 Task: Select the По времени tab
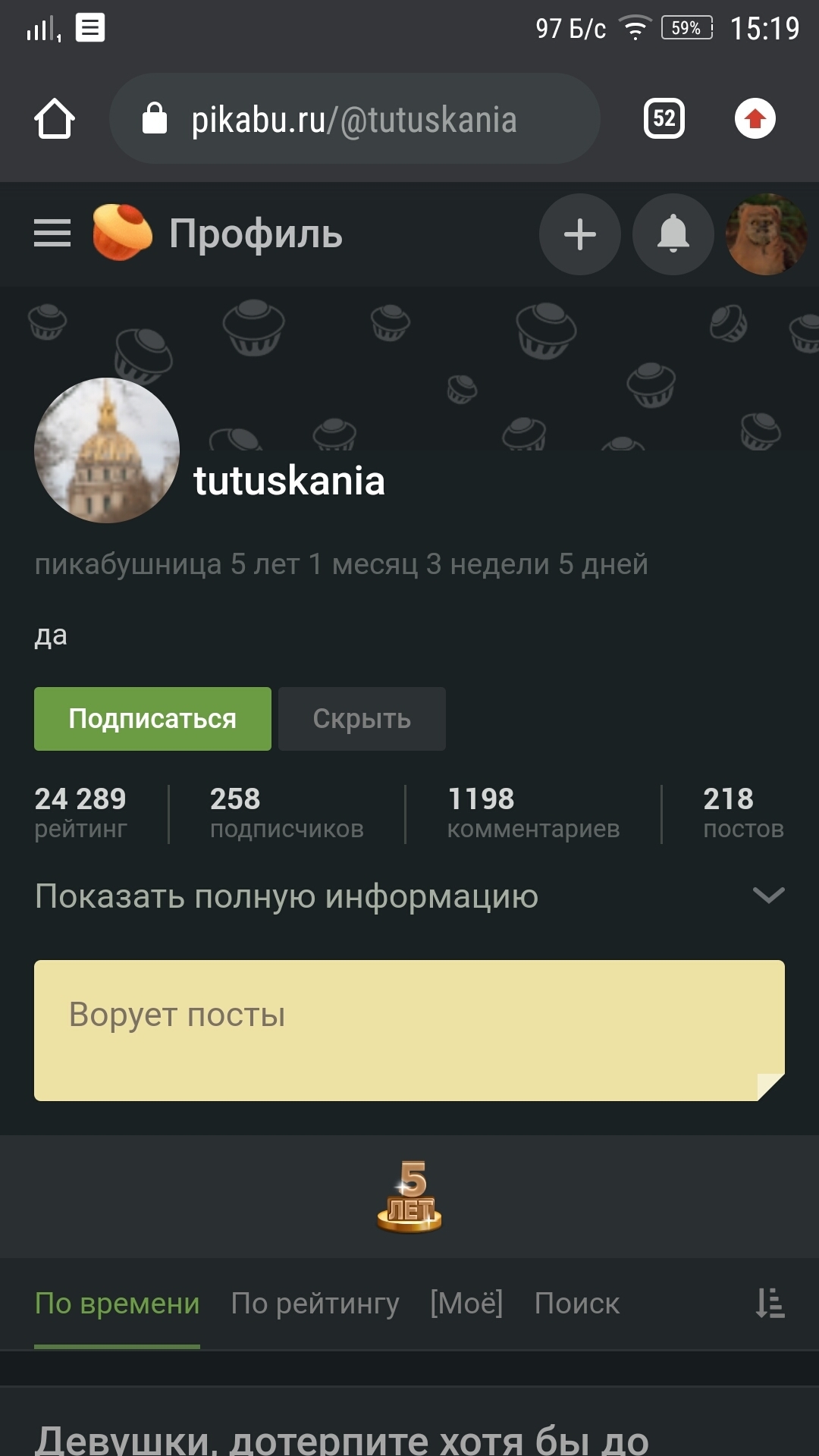click(117, 1304)
